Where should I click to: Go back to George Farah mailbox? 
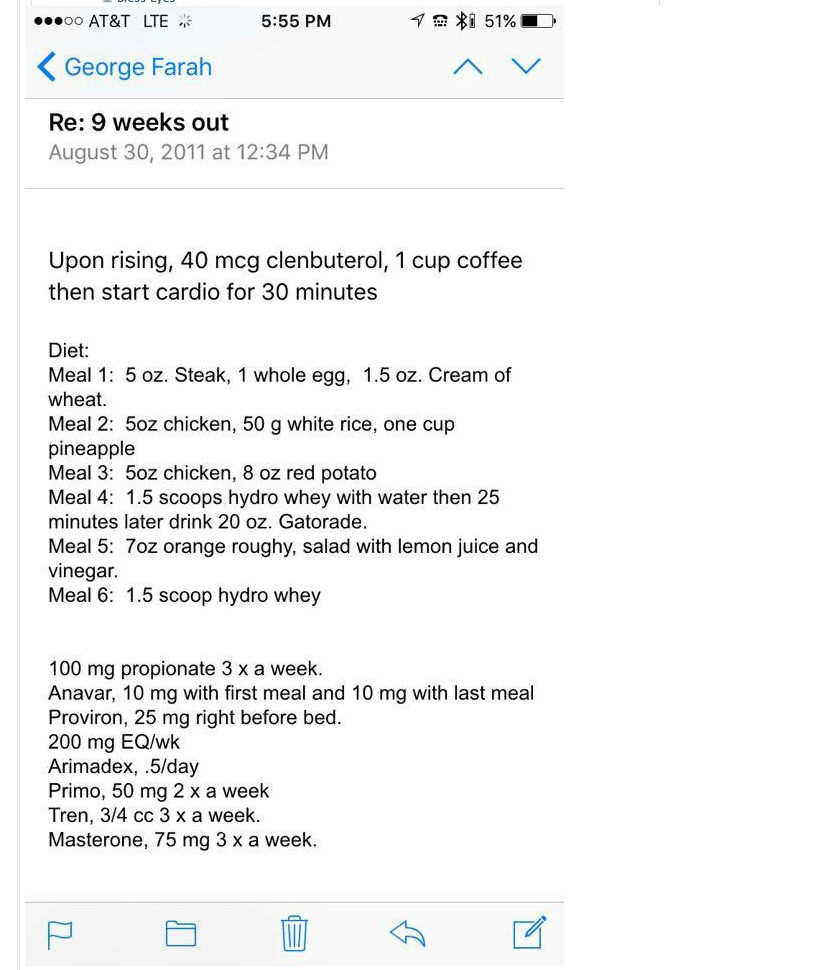coord(124,67)
